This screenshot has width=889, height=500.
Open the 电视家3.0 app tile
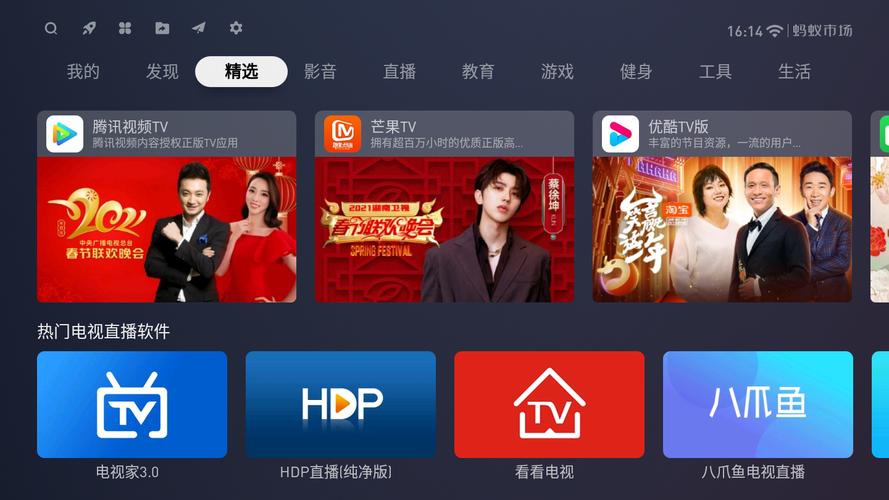click(x=132, y=405)
